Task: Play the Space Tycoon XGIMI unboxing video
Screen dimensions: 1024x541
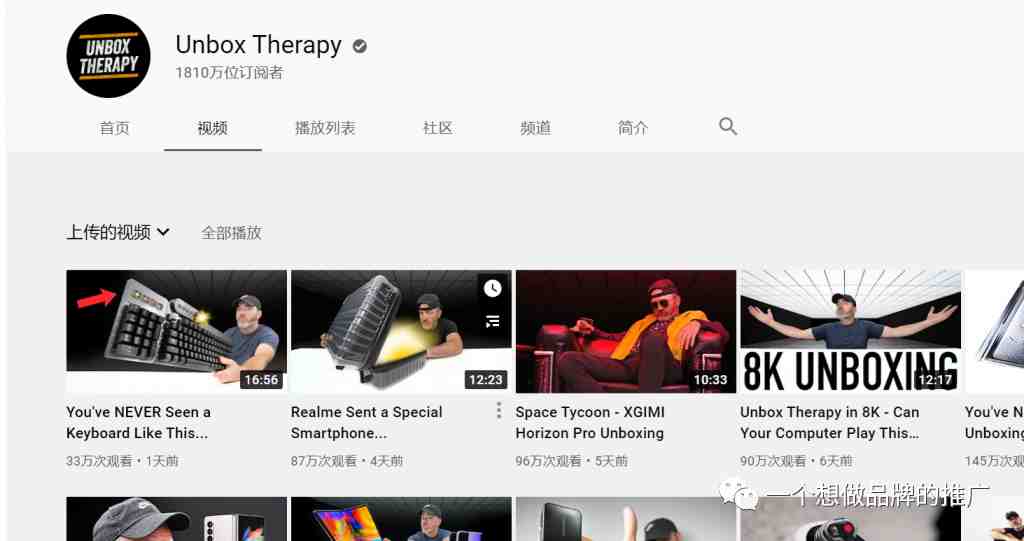Action: click(x=625, y=331)
